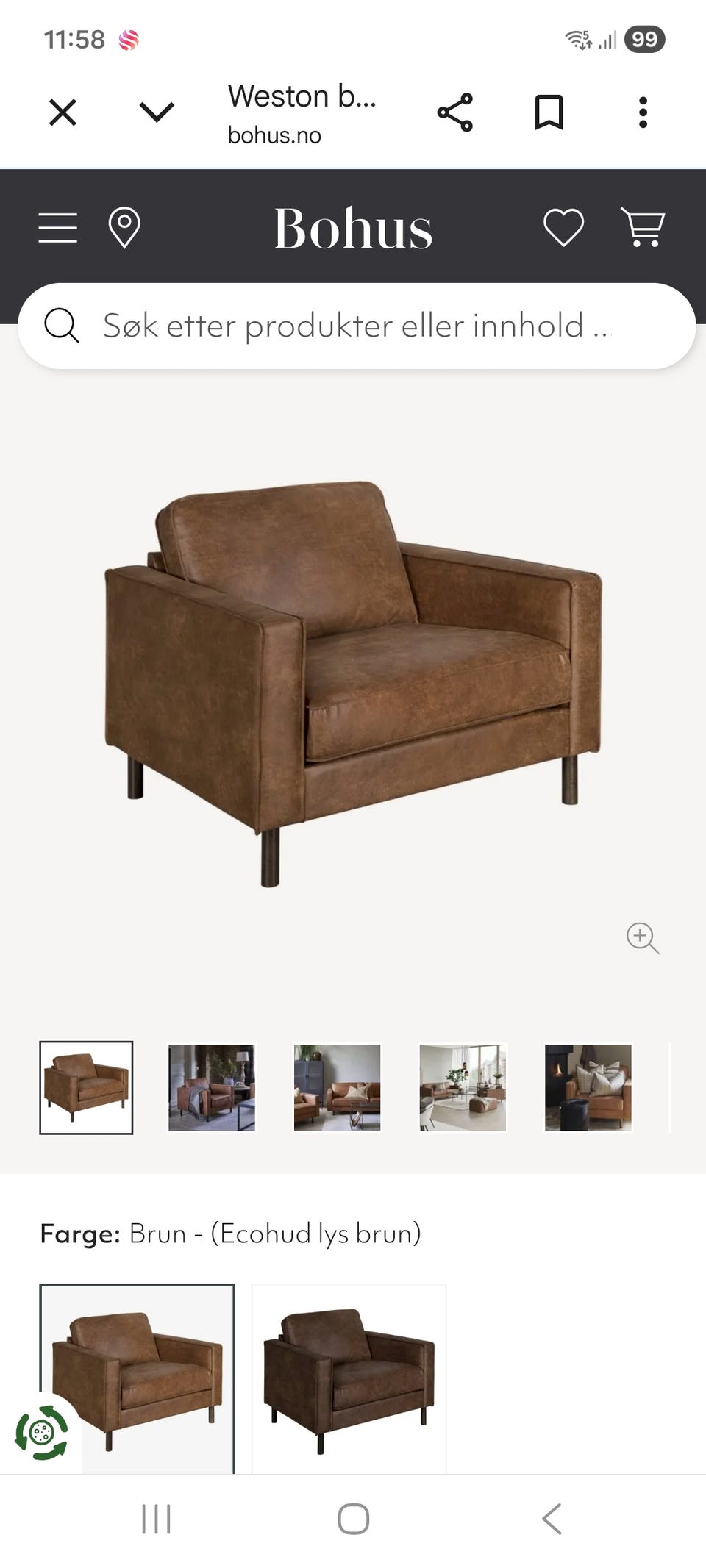
Task: Select the fourth thumbnail of bright living room
Action: coord(463,1088)
